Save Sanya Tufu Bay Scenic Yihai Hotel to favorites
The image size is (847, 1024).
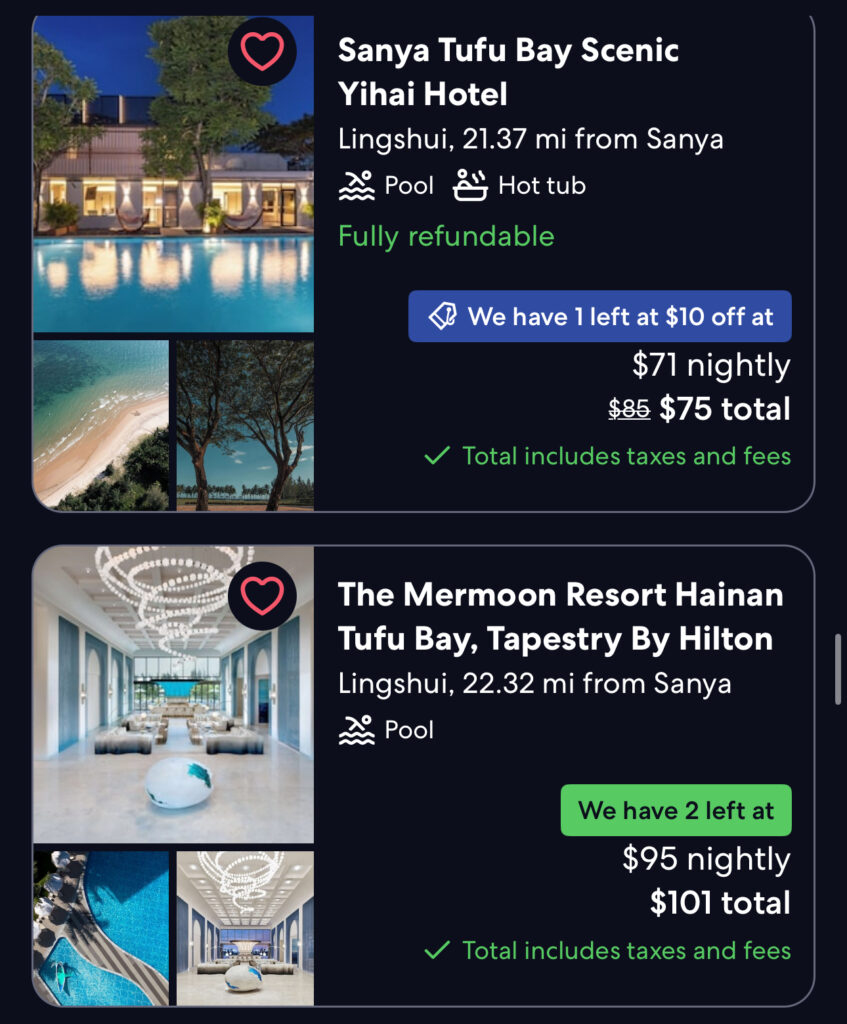(263, 51)
